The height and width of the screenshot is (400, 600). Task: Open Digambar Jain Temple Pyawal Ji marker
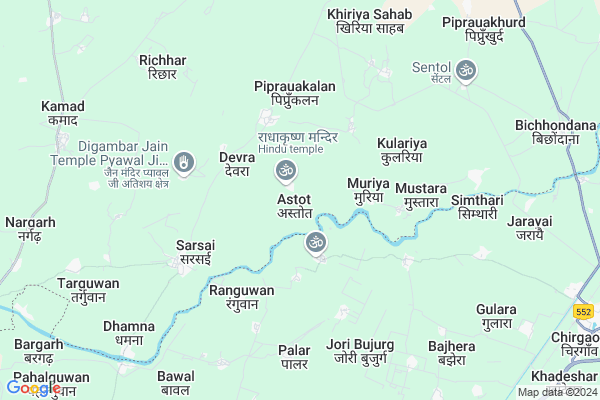tap(183, 162)
